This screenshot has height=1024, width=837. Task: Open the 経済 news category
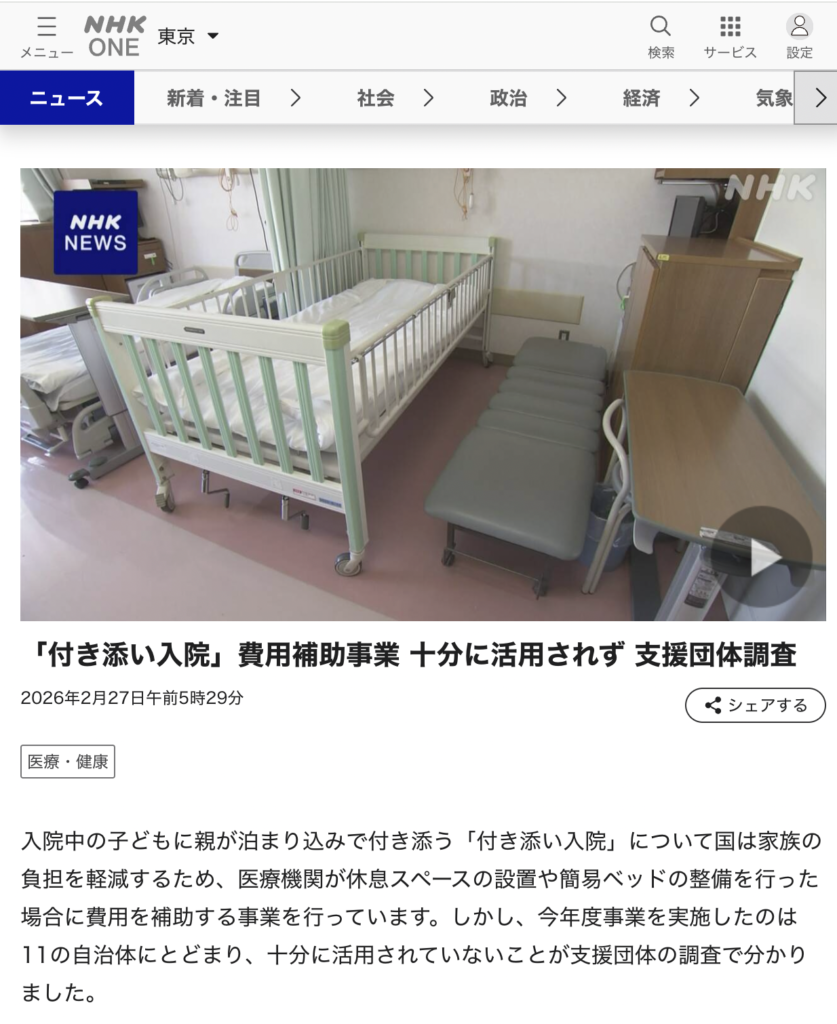(661, 98)
